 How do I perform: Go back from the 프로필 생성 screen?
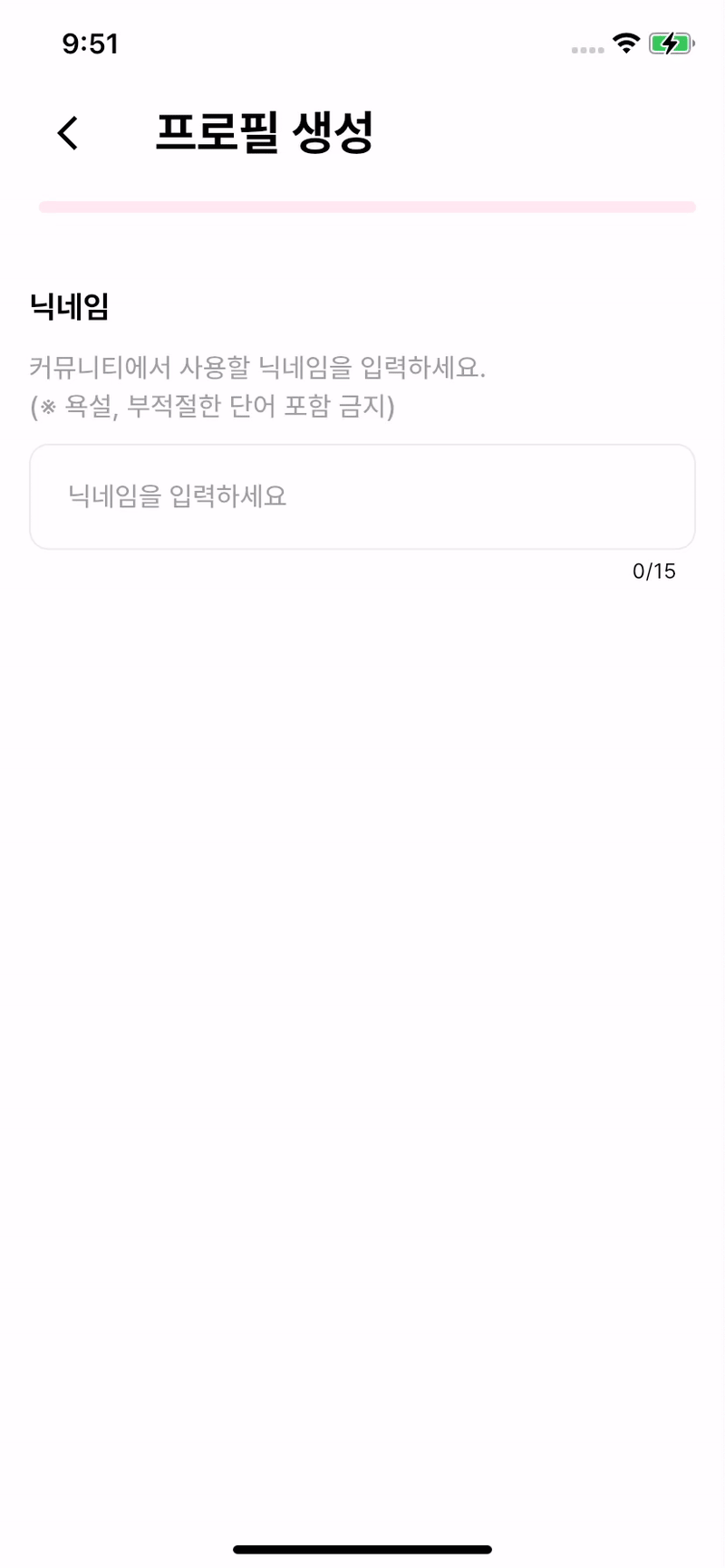pos(68,133)
